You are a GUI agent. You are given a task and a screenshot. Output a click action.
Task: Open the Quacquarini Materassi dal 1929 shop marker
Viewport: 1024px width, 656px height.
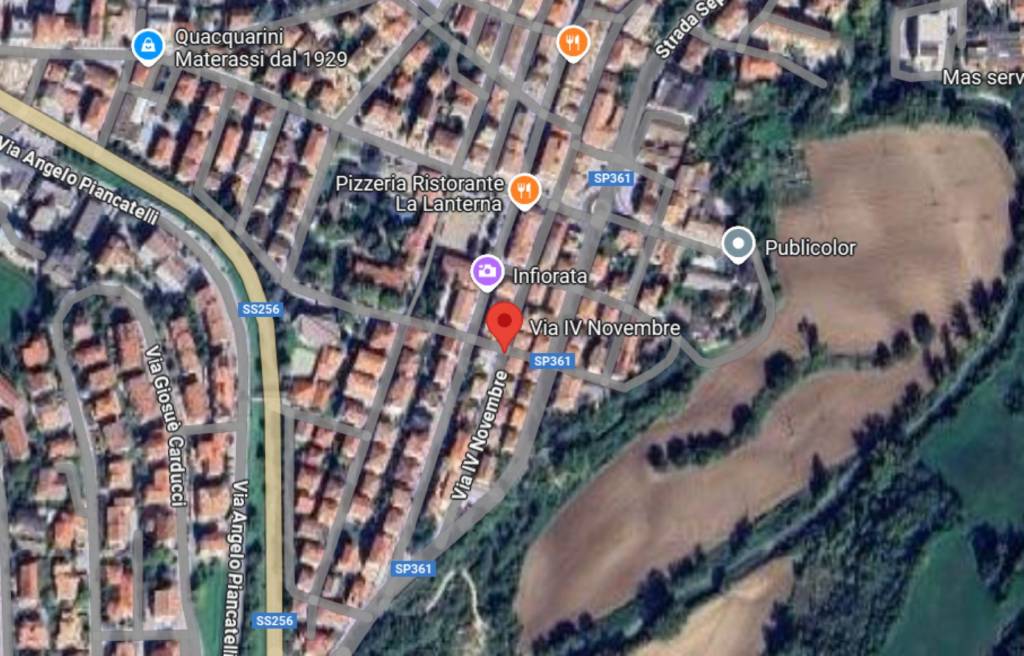[x=148, y=44]
